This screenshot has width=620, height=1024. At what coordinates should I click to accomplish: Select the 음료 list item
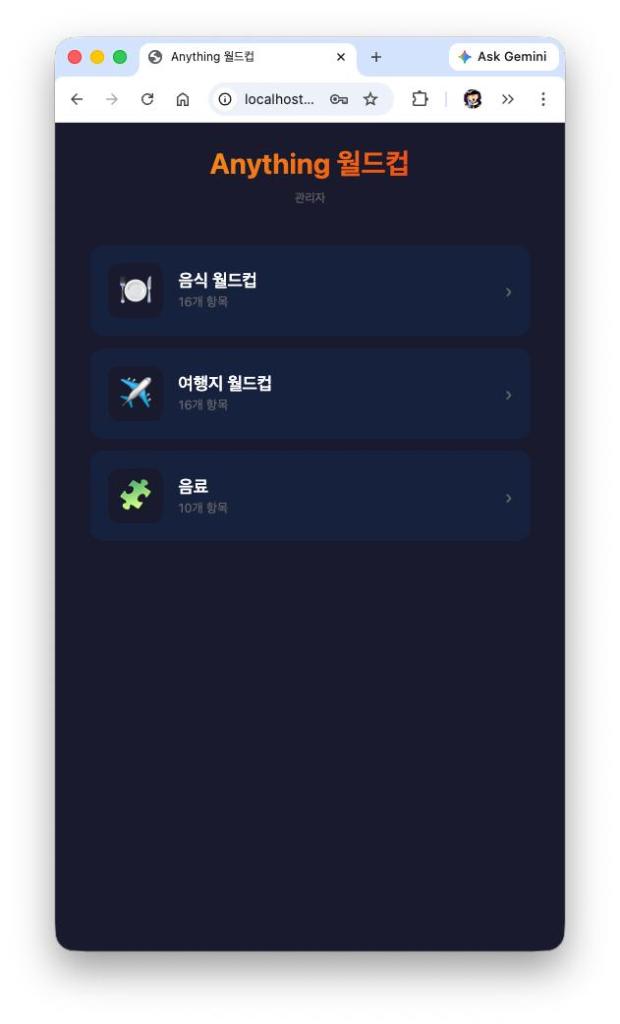[x=309, y=497]
